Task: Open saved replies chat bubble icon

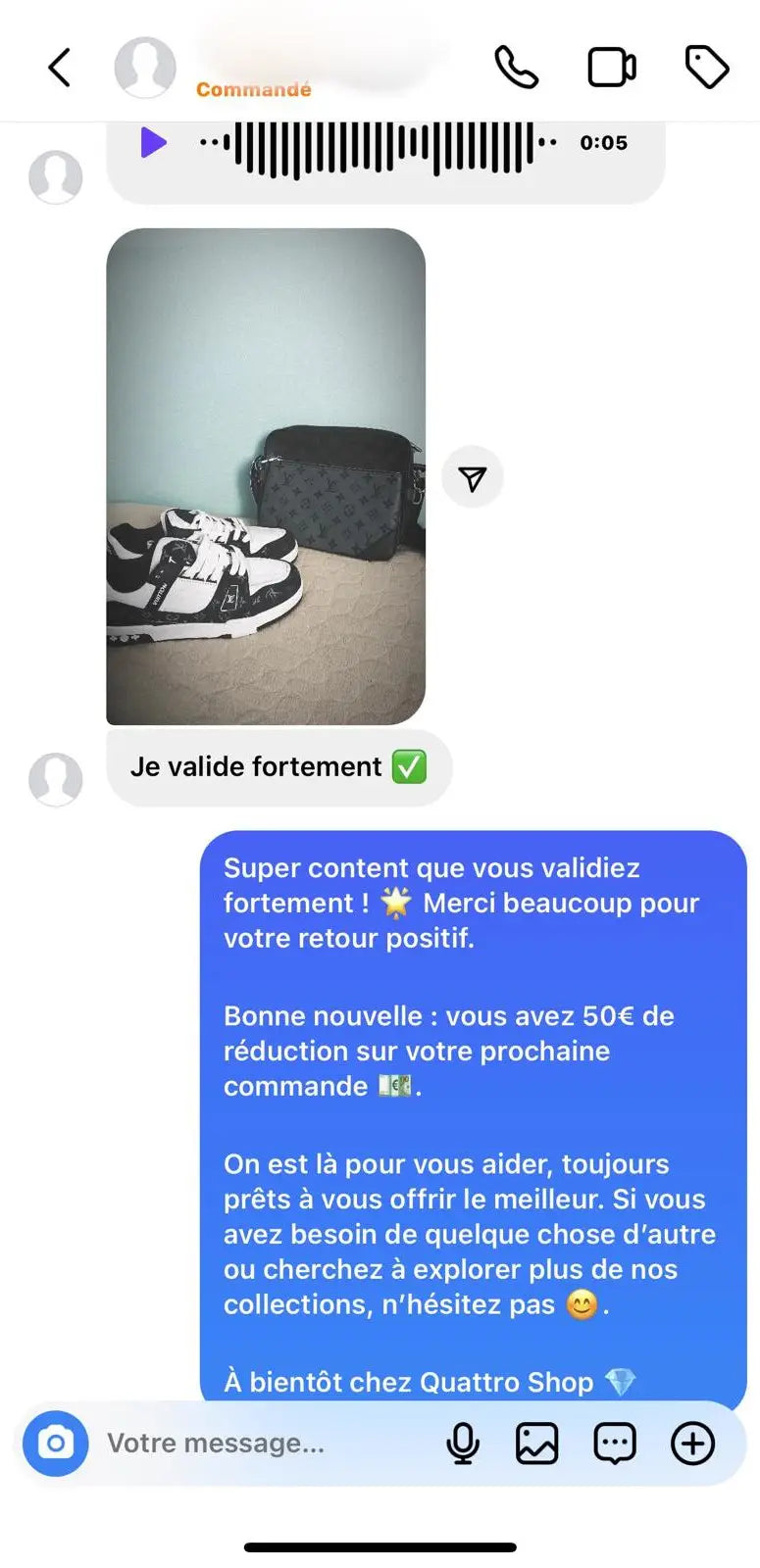Action: (615, 1444)
